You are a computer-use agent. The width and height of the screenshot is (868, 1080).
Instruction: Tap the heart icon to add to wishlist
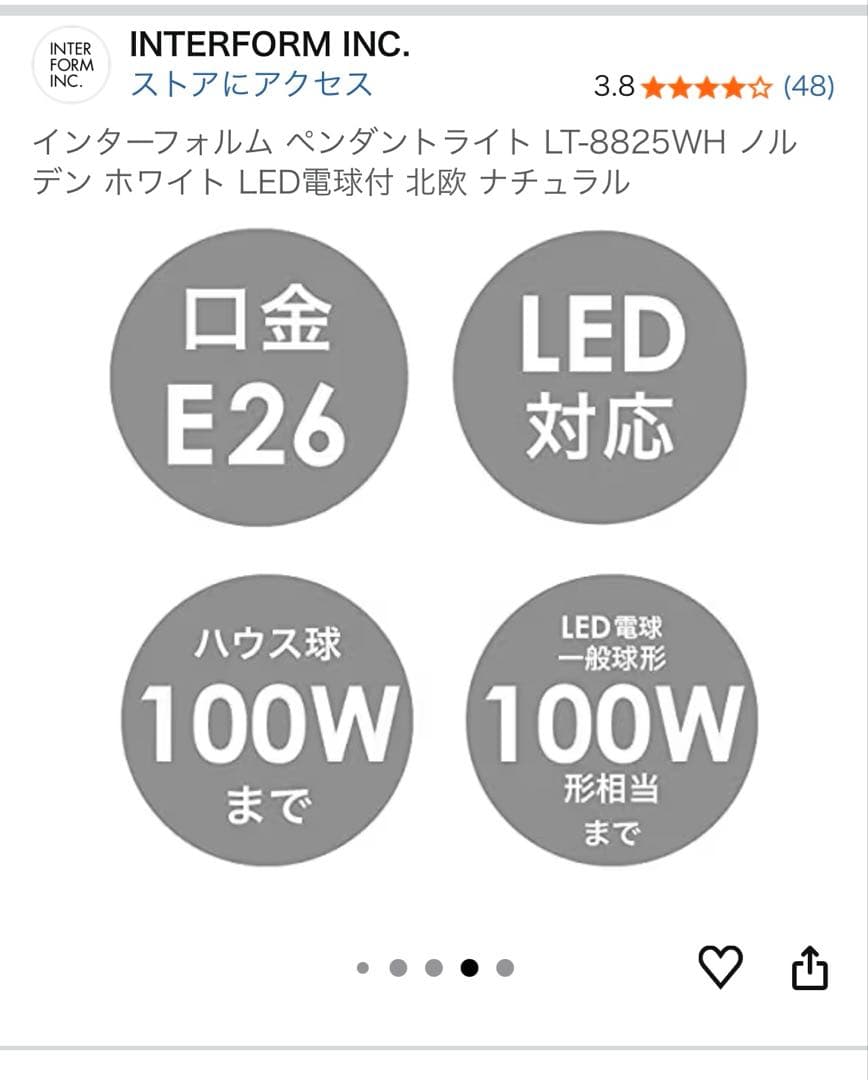coord(718,966)
